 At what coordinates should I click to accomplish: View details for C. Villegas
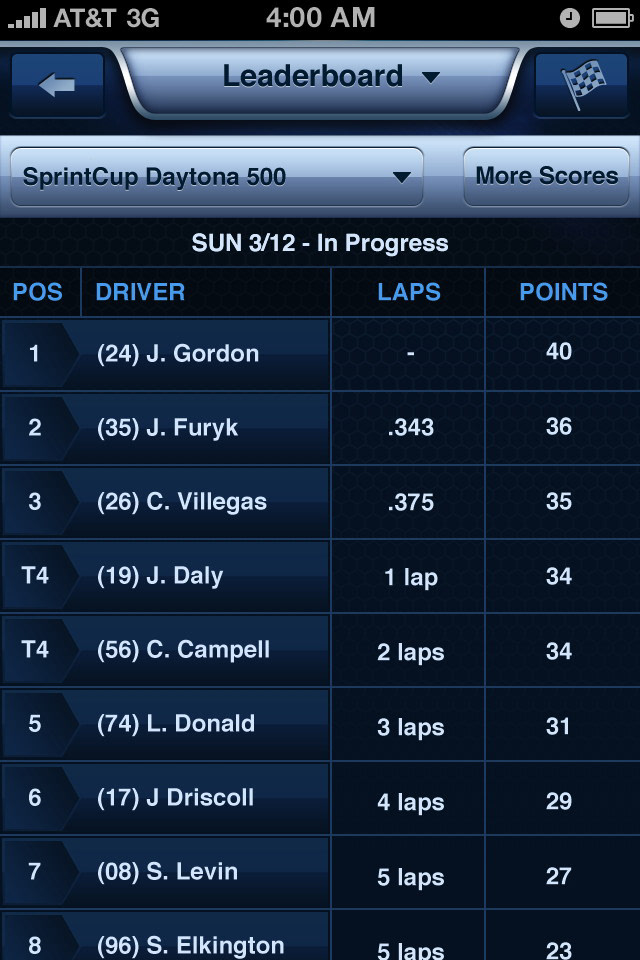click(x=182, y=502)
